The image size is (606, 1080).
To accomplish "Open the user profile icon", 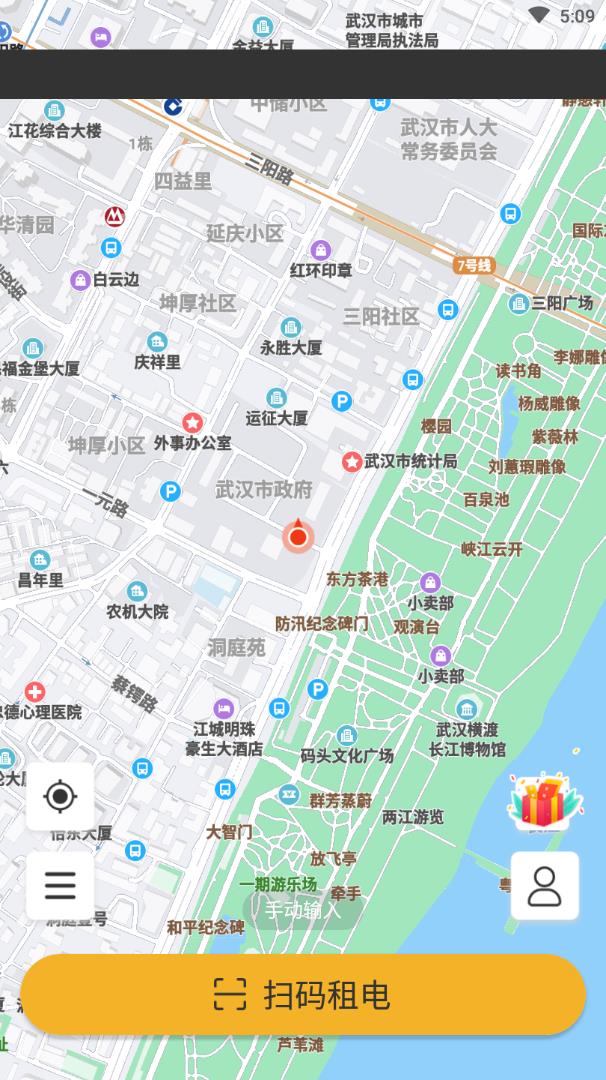I will (544, 886).
